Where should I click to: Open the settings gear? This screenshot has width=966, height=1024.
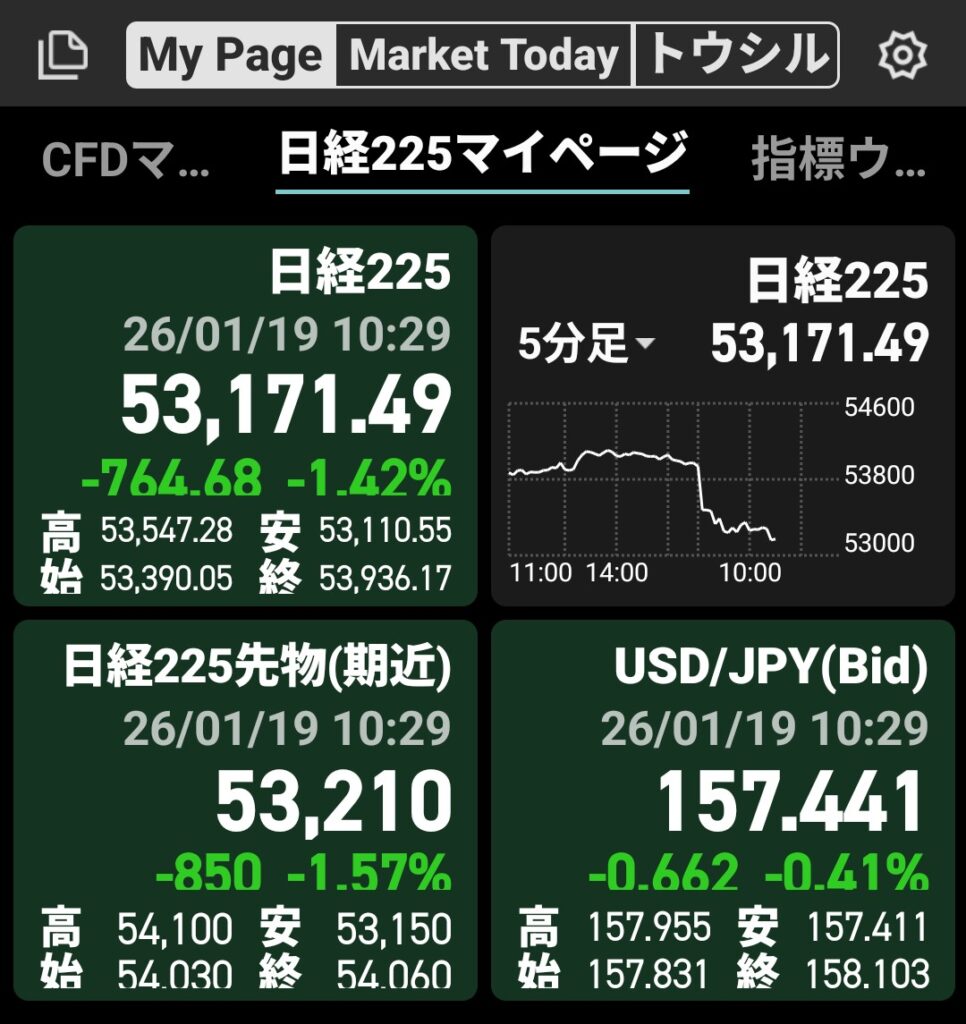[902, 55]
